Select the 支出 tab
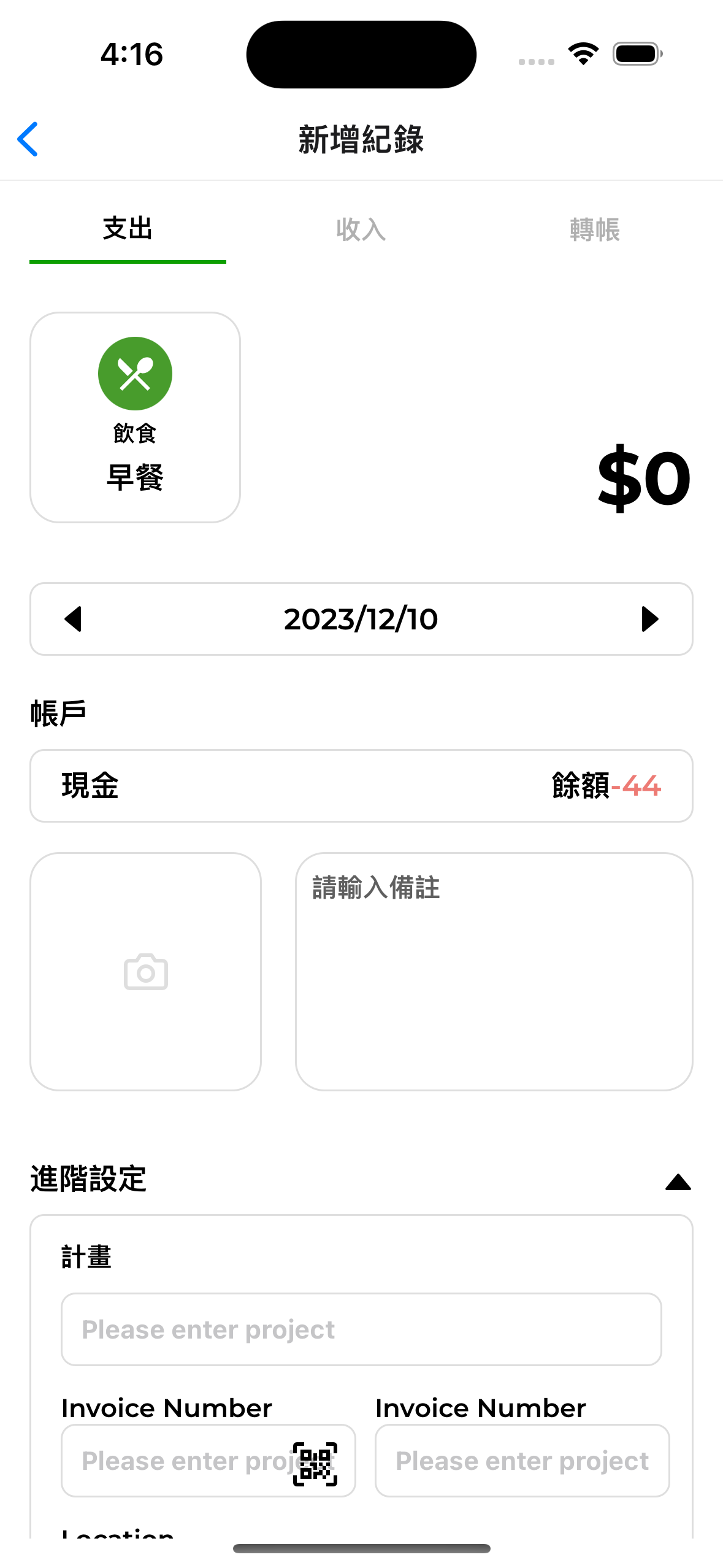 (128, 230)
